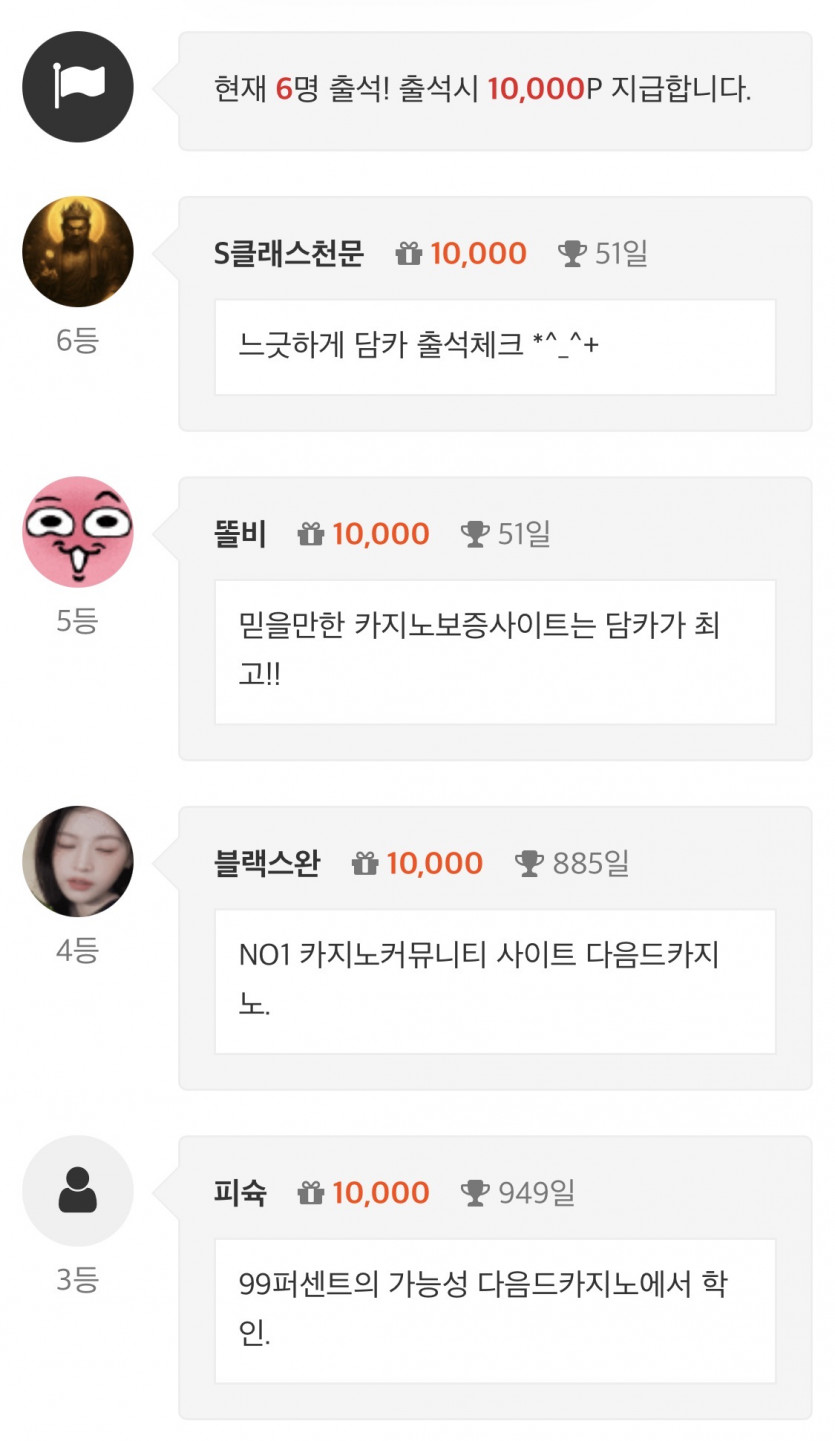Click 피슉's default person avatar icon
Image resolution: width=835 pixels, height=1441 pixels.
pyautogui.click(x=78, y=1191)
